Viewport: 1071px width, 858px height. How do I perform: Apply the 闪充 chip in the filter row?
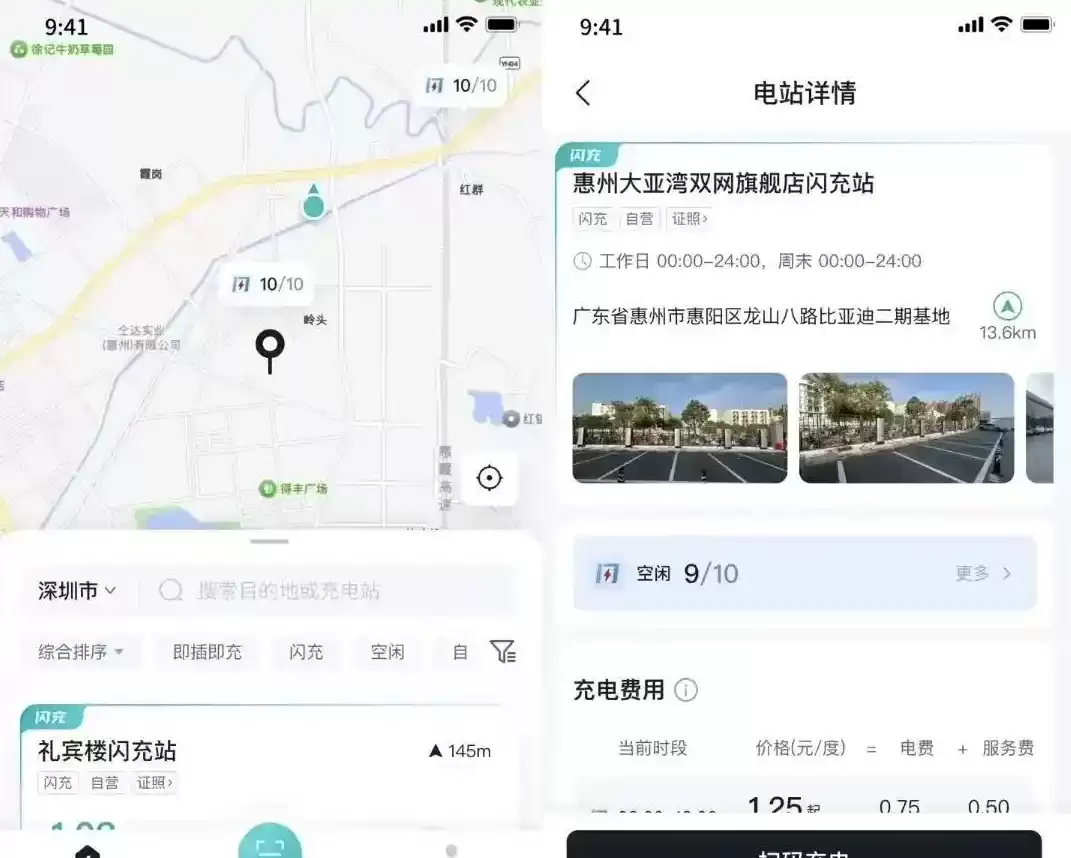306,652
